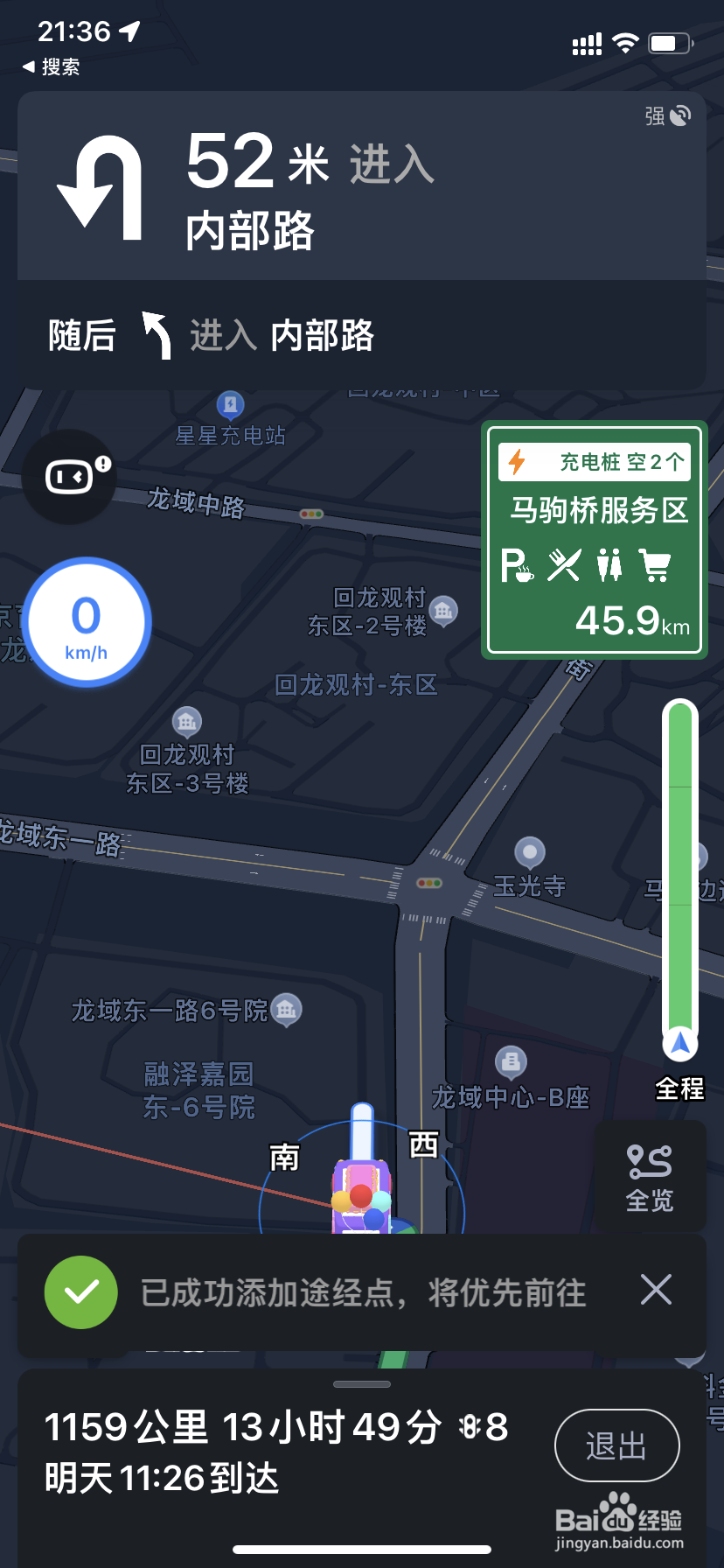This screenshot has height=1568, width=724.
Task: Expand the bottom panel drag handle
Action: pos(361,1382)
